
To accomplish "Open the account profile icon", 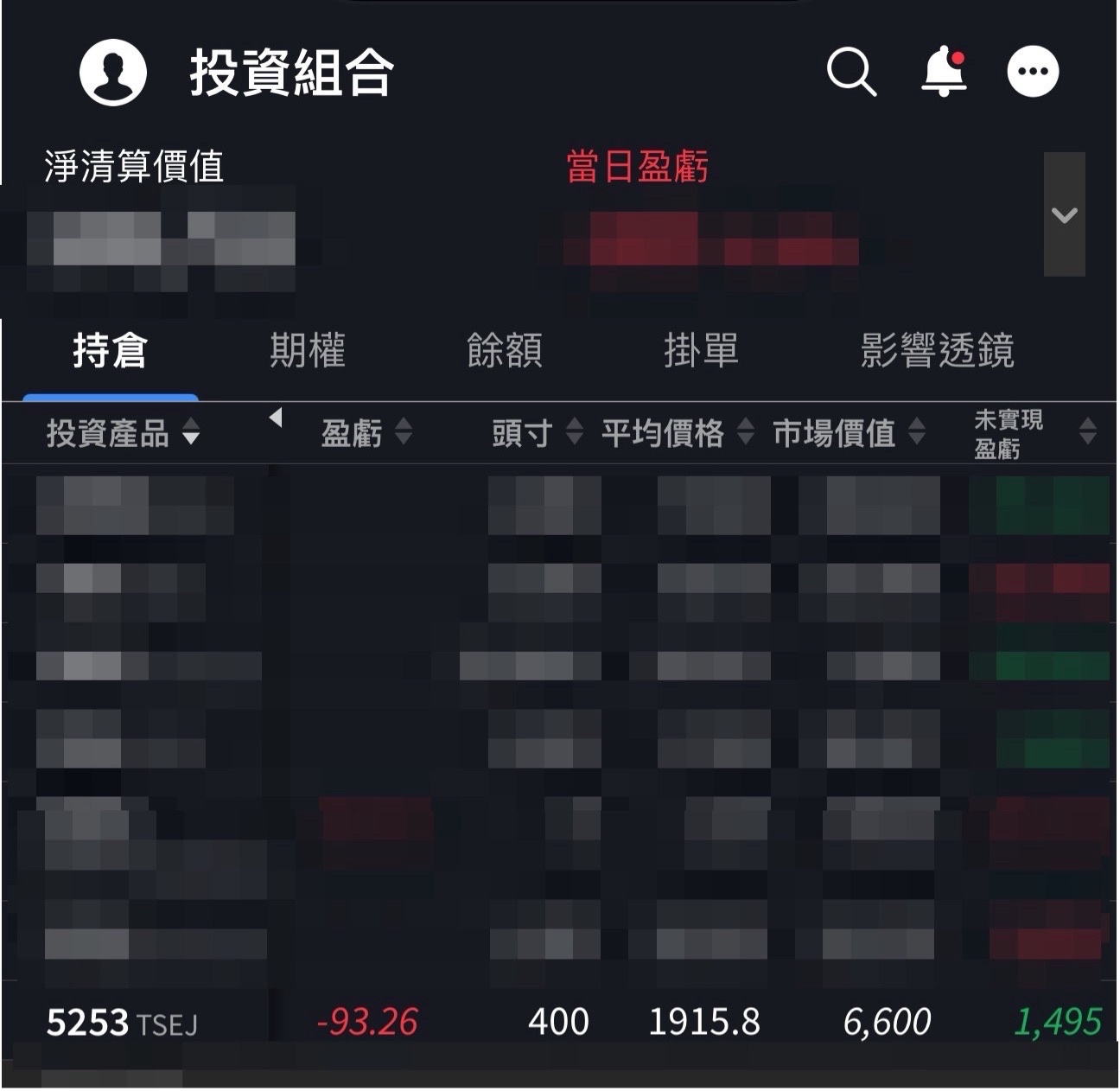I will pyautogui.click(x=113, y=72).
